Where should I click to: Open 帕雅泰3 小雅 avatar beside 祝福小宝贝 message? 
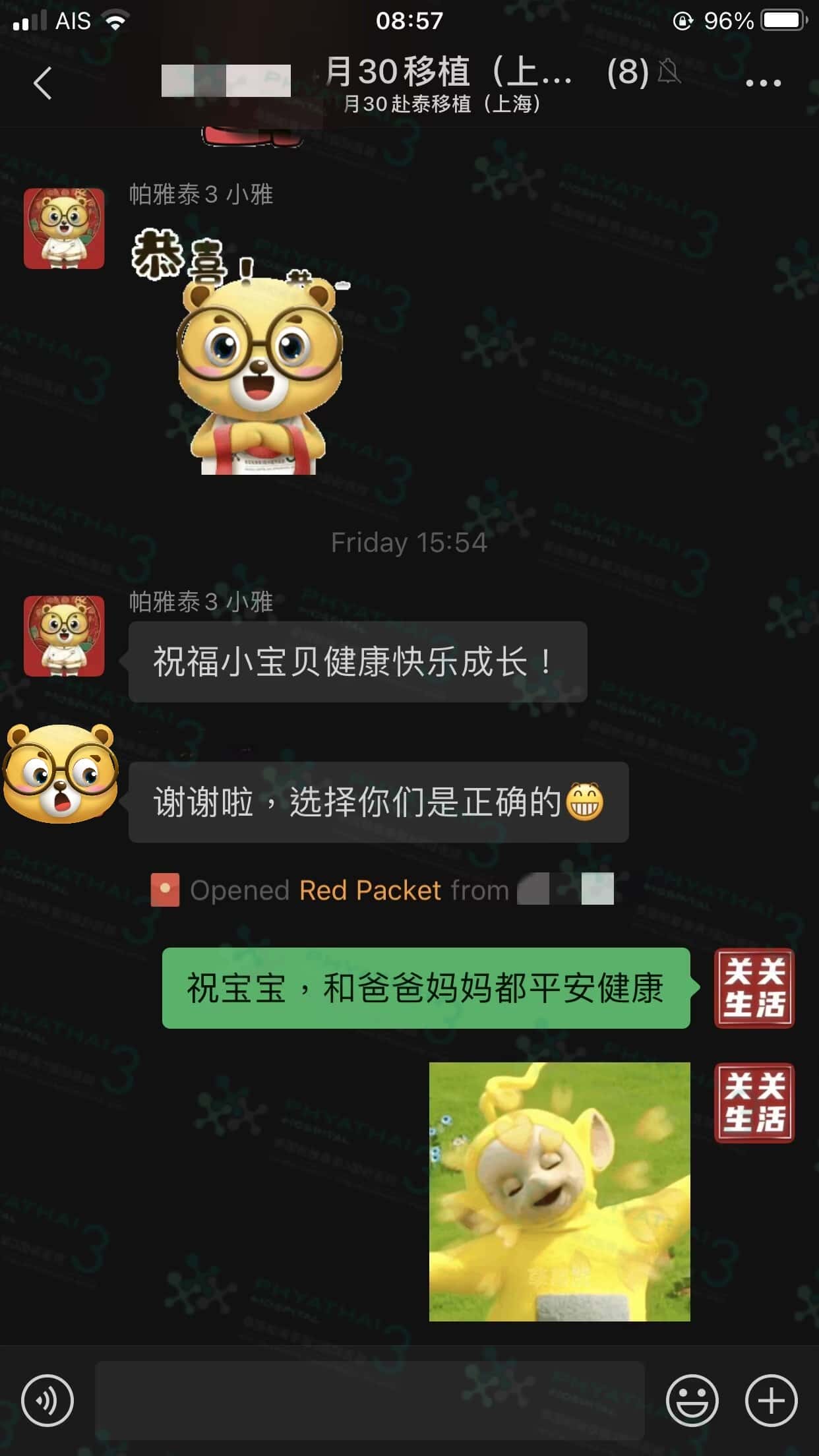pyautogui.click(x=64, y=636)
